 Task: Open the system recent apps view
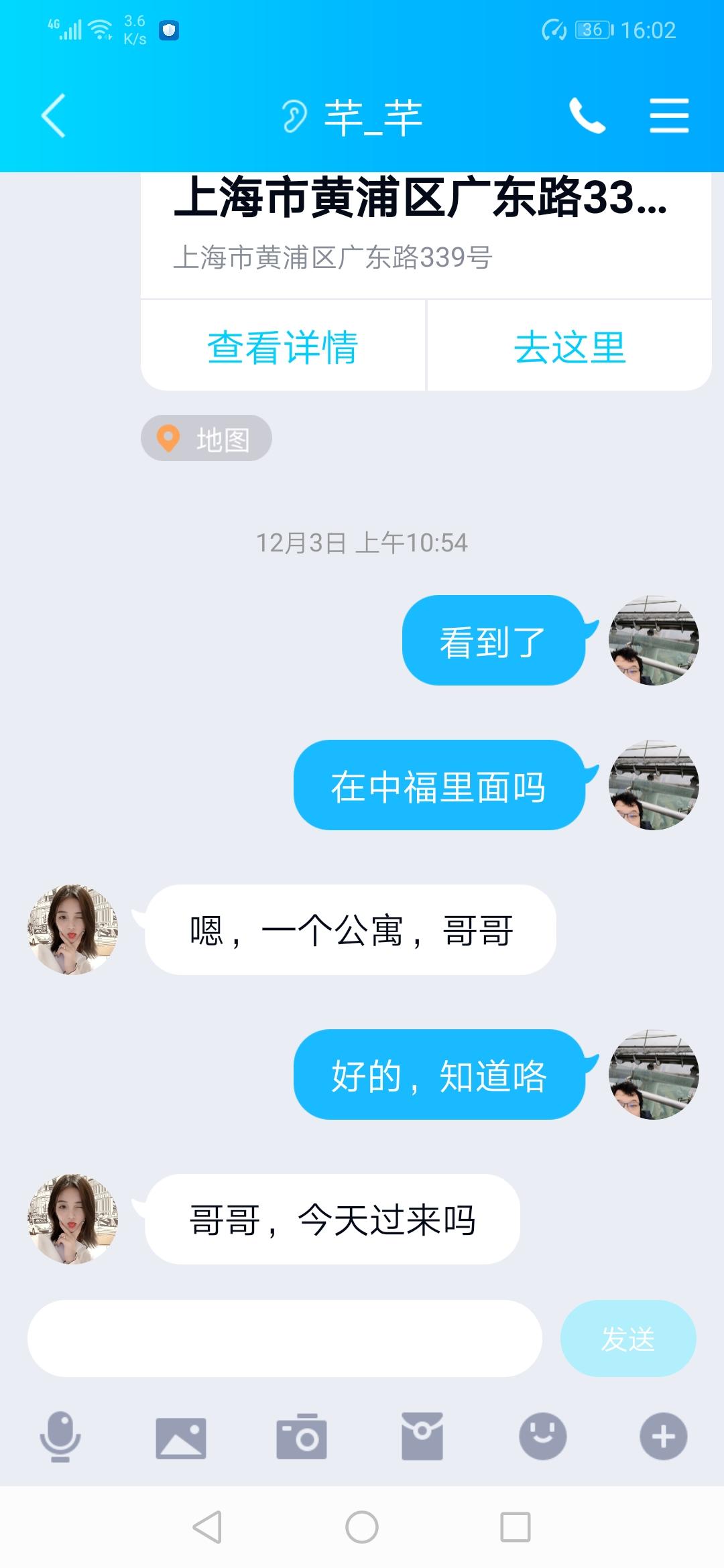pos(516,1528)
